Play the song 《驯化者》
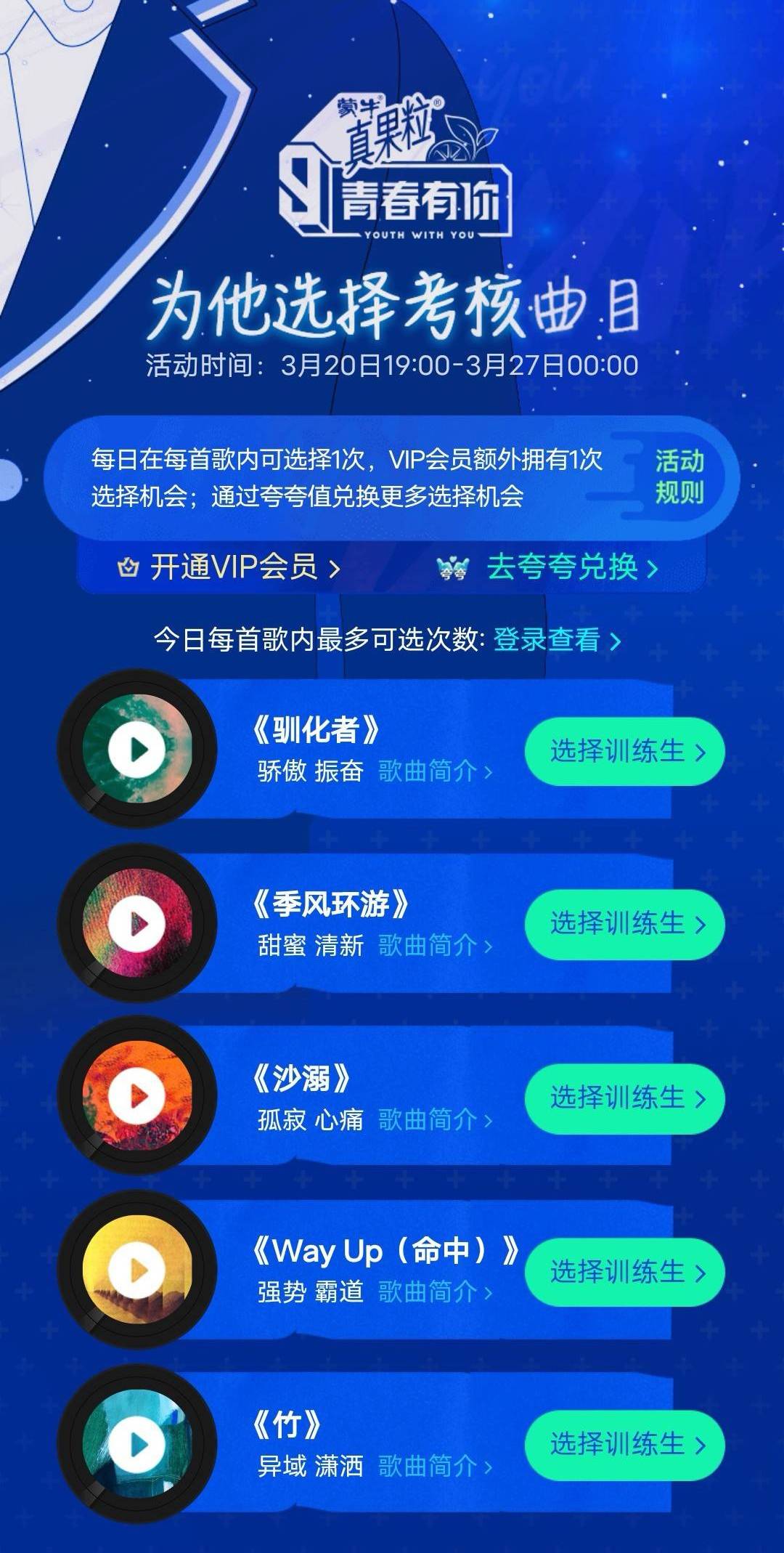Viewport: 784px width, 1553px height. tap(138, 749)
